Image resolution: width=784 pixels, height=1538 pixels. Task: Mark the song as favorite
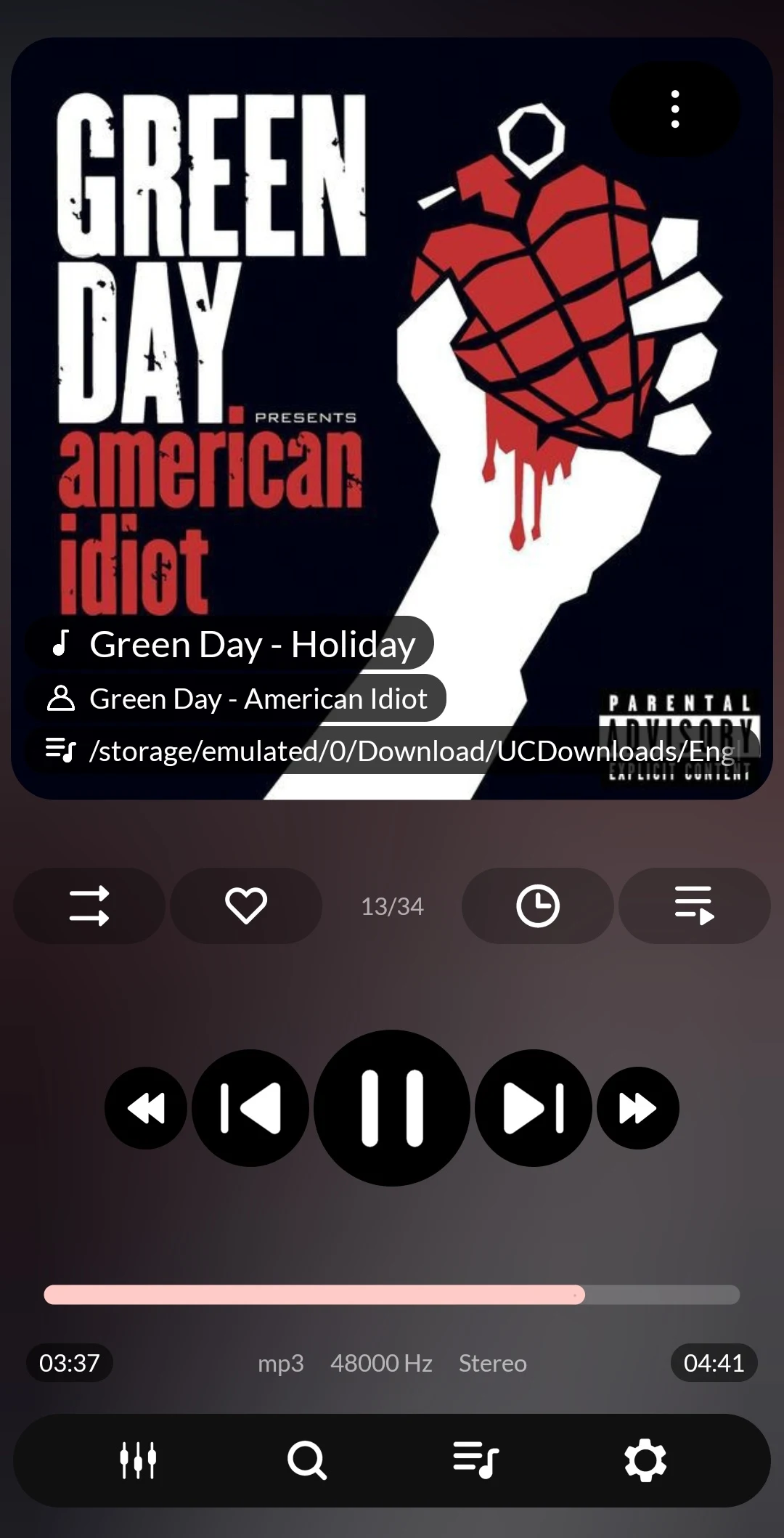click(x=246, y=906)
